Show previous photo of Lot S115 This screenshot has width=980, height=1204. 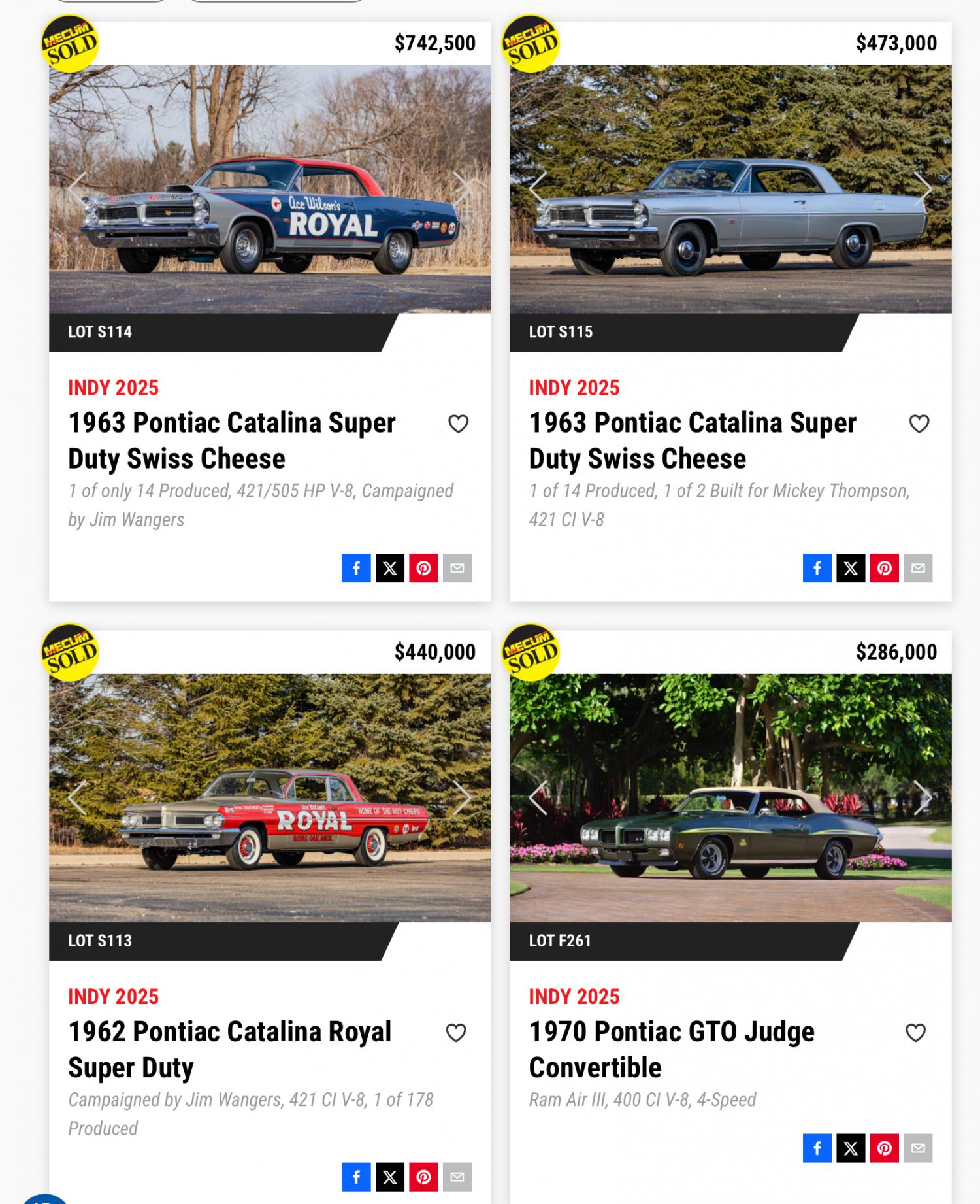538,188
